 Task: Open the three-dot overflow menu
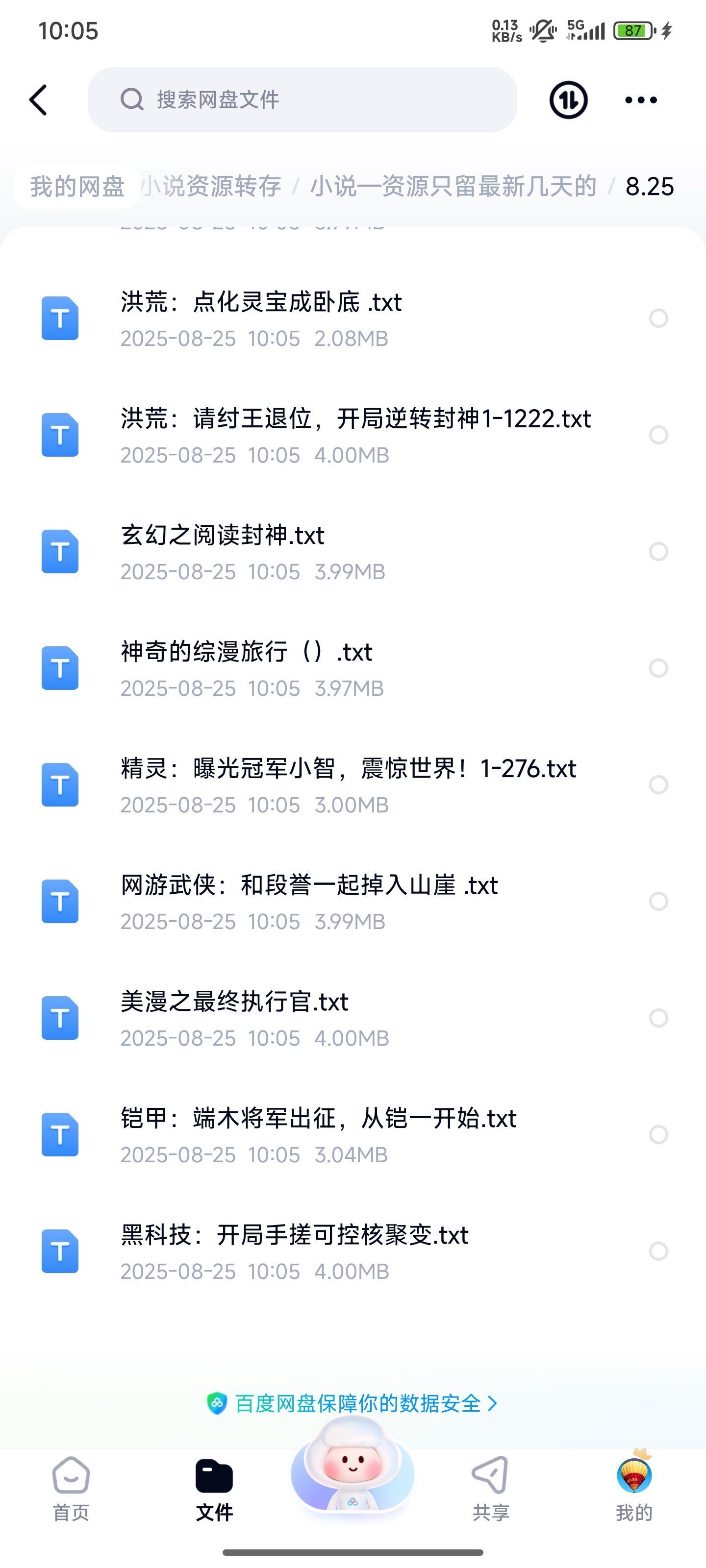pyautogui.click(x=641, y=100)
